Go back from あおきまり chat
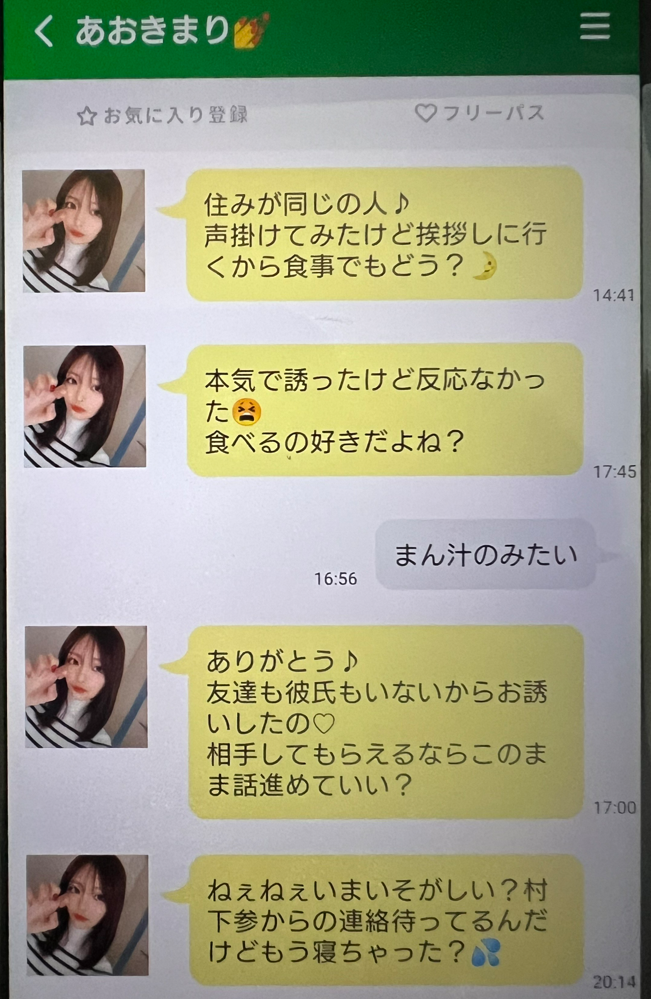The image size is (651, 999). [43, 32]
